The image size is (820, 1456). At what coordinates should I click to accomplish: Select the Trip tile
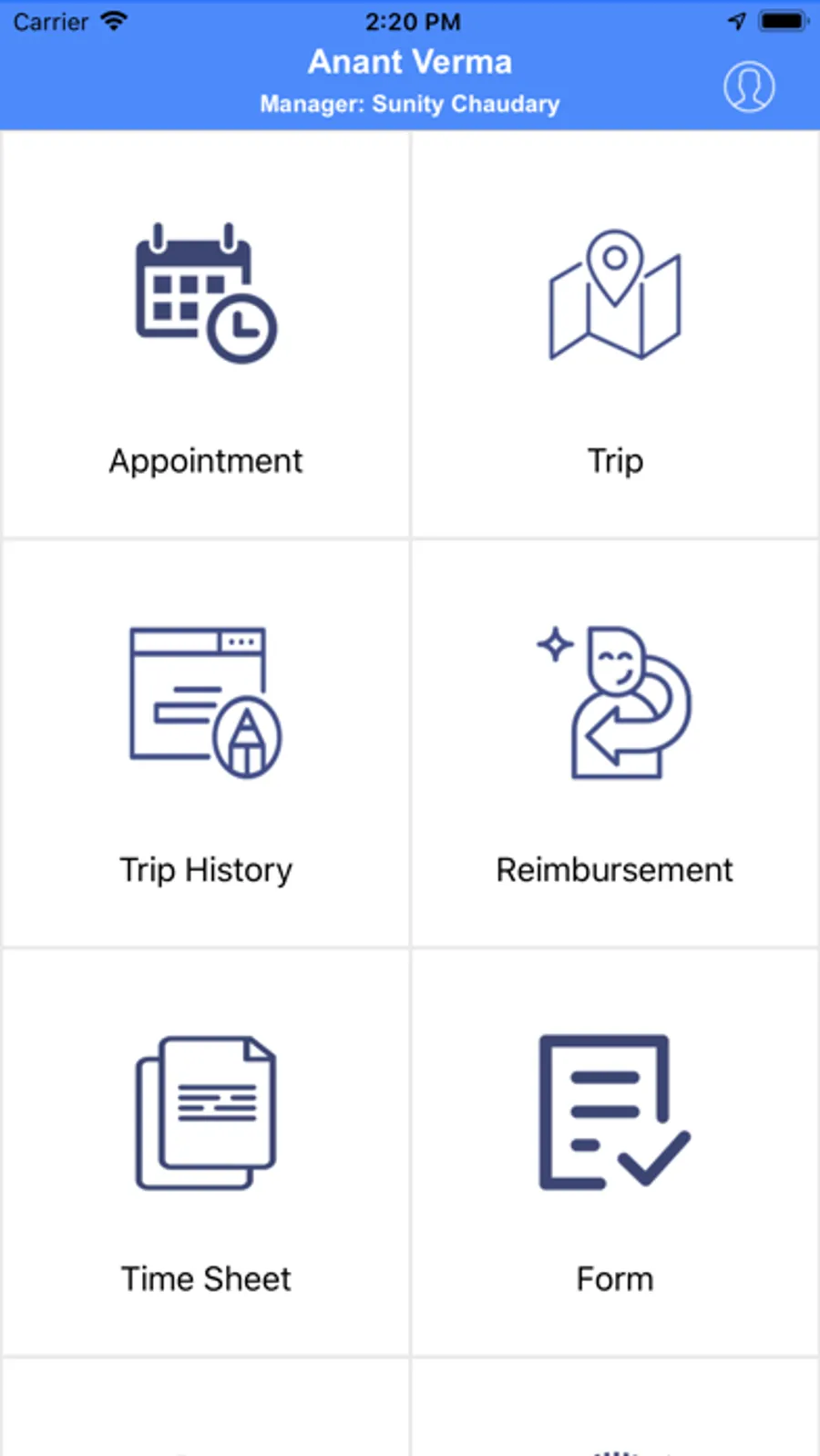tap(615, 335)
